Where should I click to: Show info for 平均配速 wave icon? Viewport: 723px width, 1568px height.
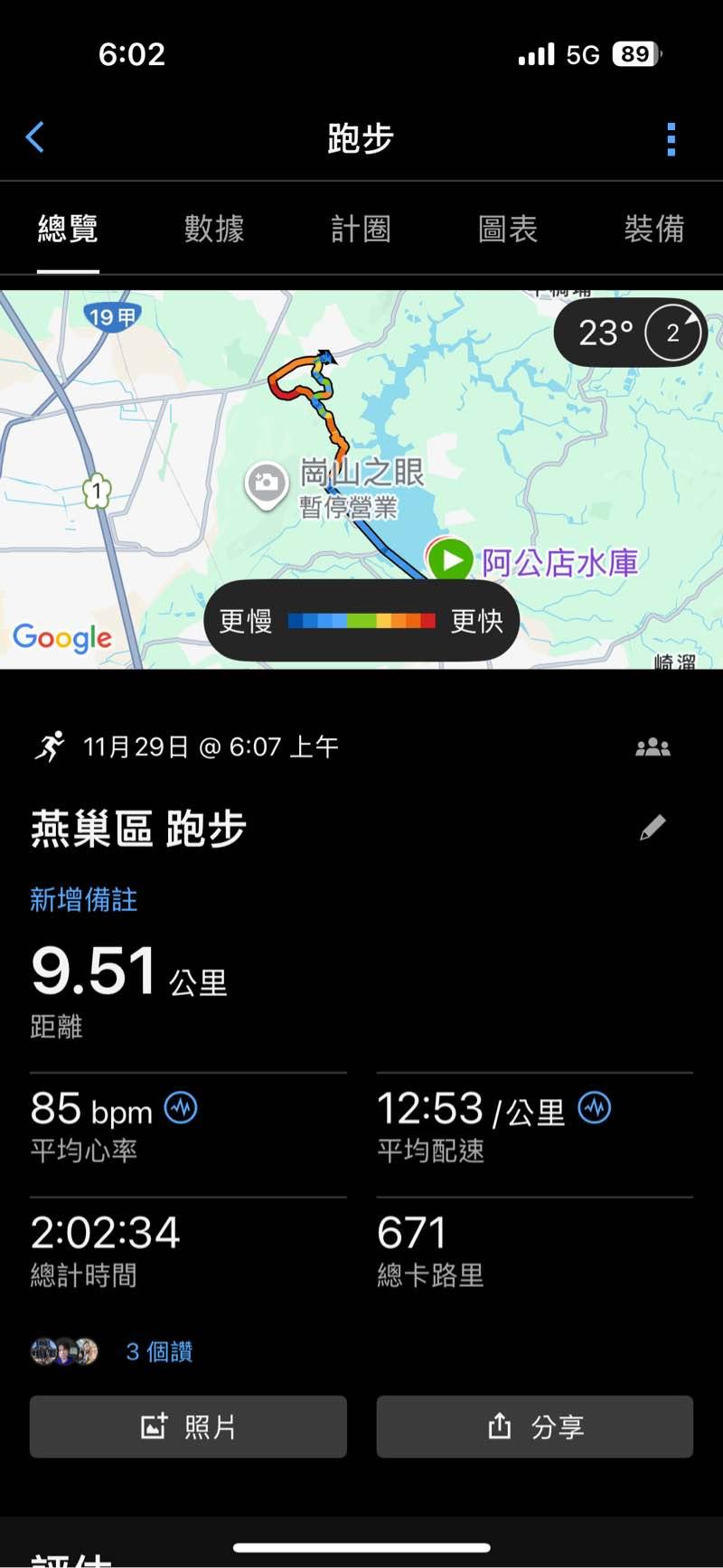595,1107
